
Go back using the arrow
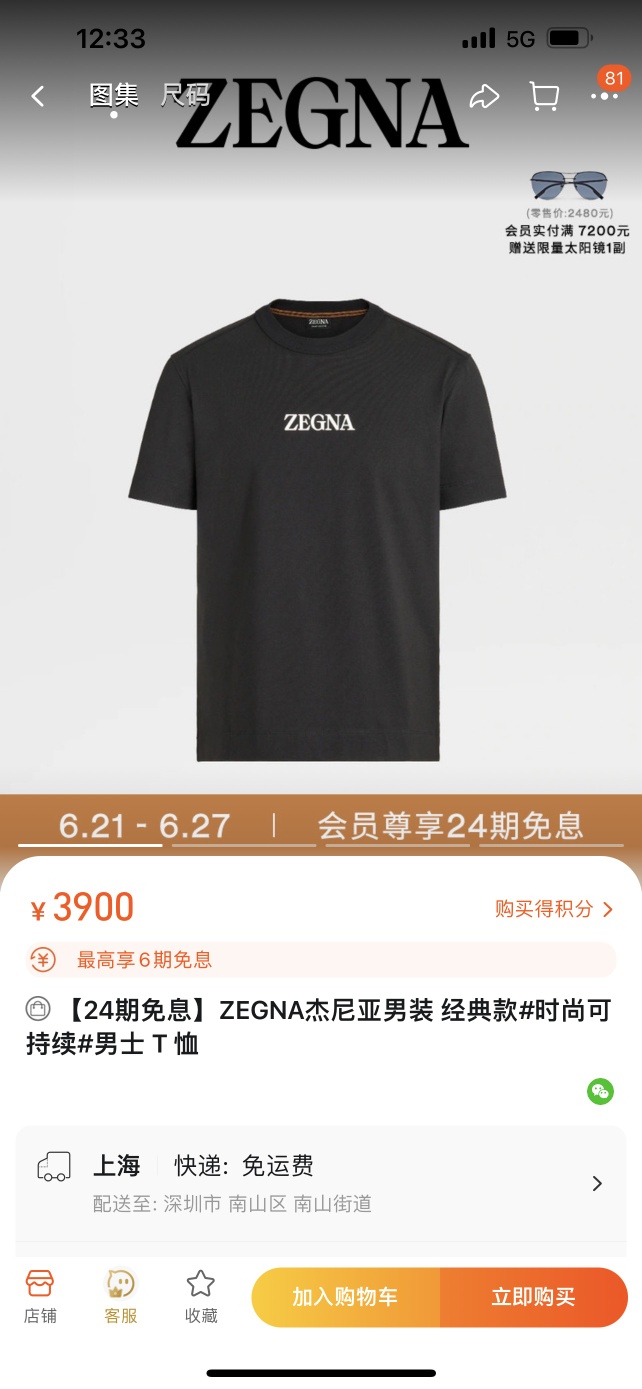(x=38, y=96)
